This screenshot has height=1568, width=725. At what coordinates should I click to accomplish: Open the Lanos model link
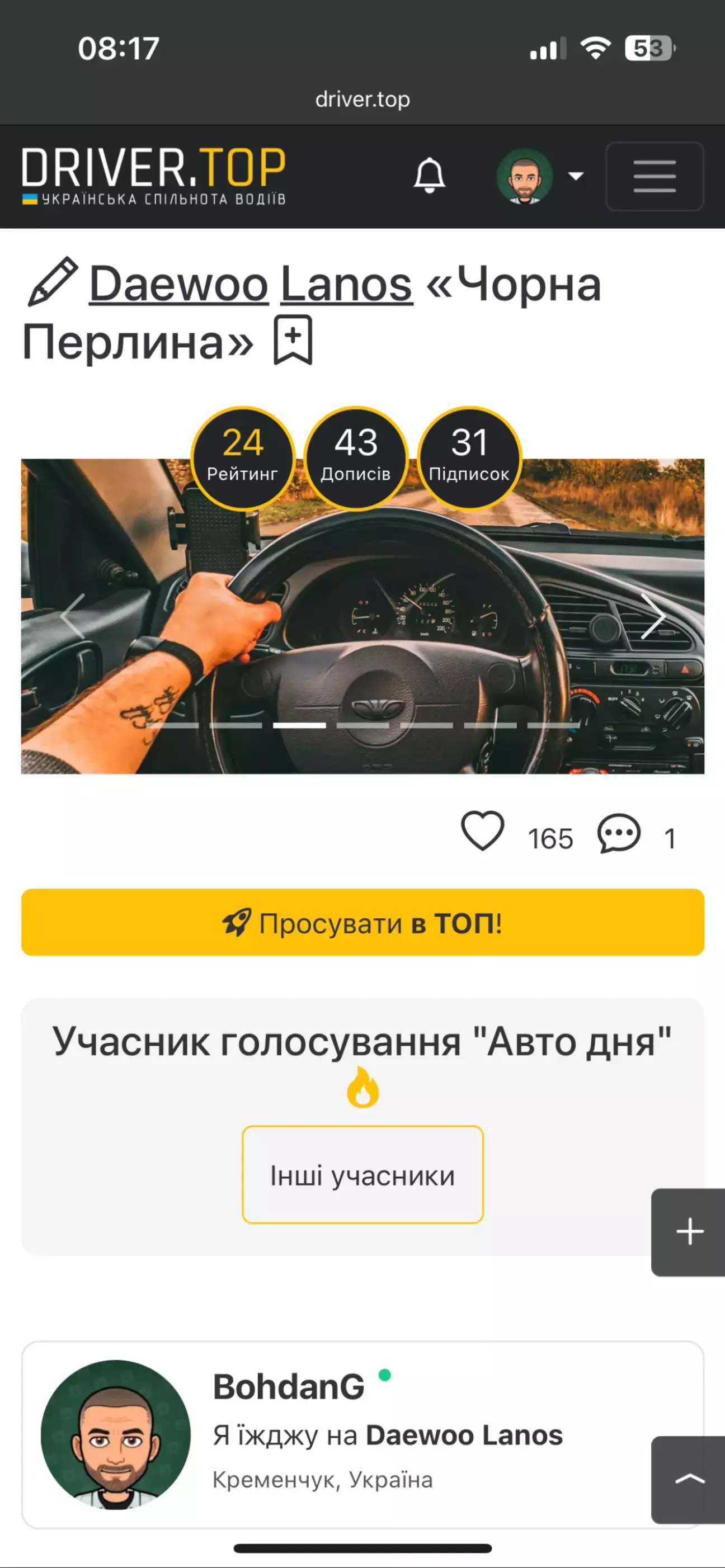346,284
